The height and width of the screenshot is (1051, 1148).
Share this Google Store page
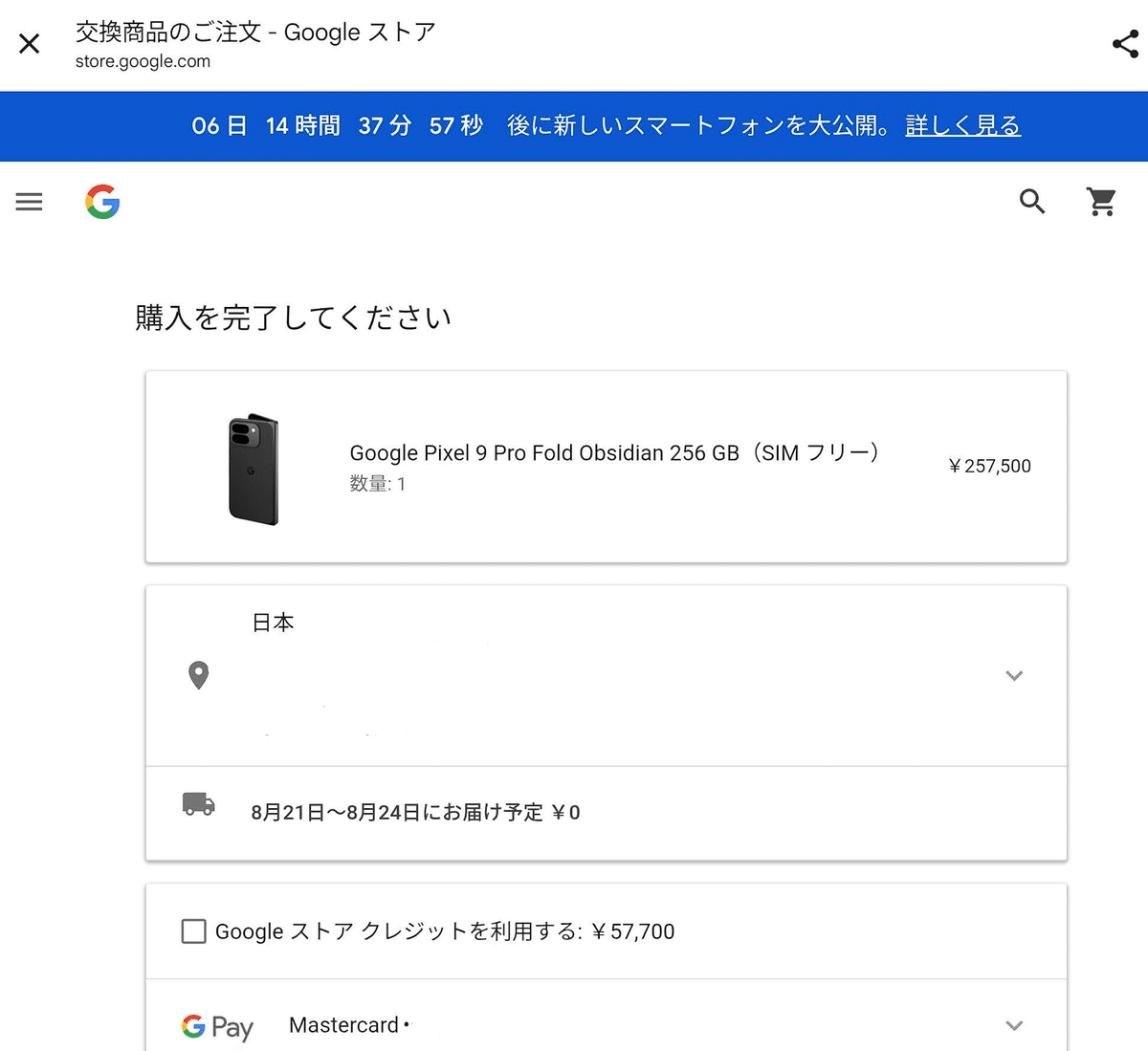tap(1125, 44)
